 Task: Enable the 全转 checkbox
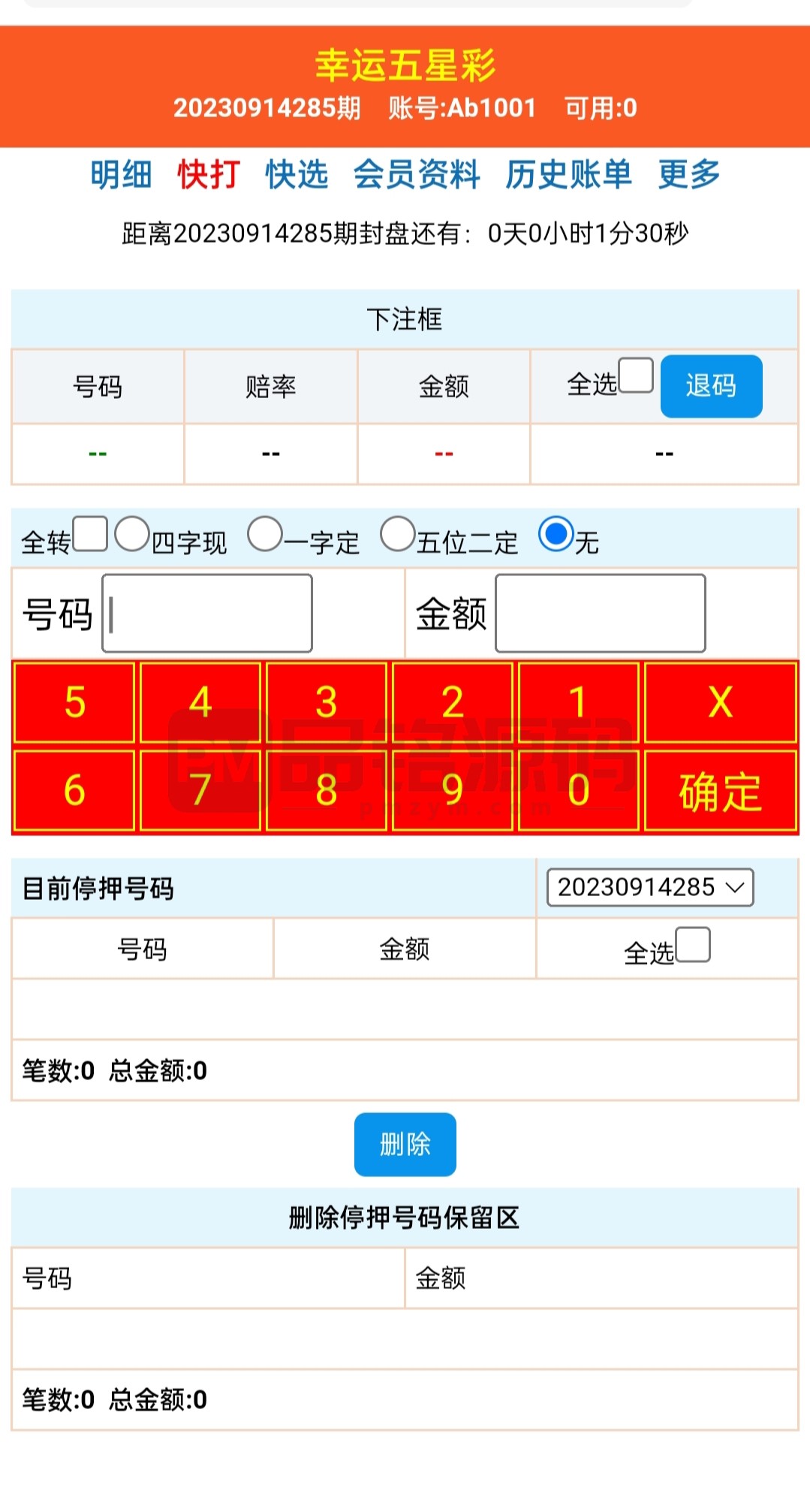point(90,534)
